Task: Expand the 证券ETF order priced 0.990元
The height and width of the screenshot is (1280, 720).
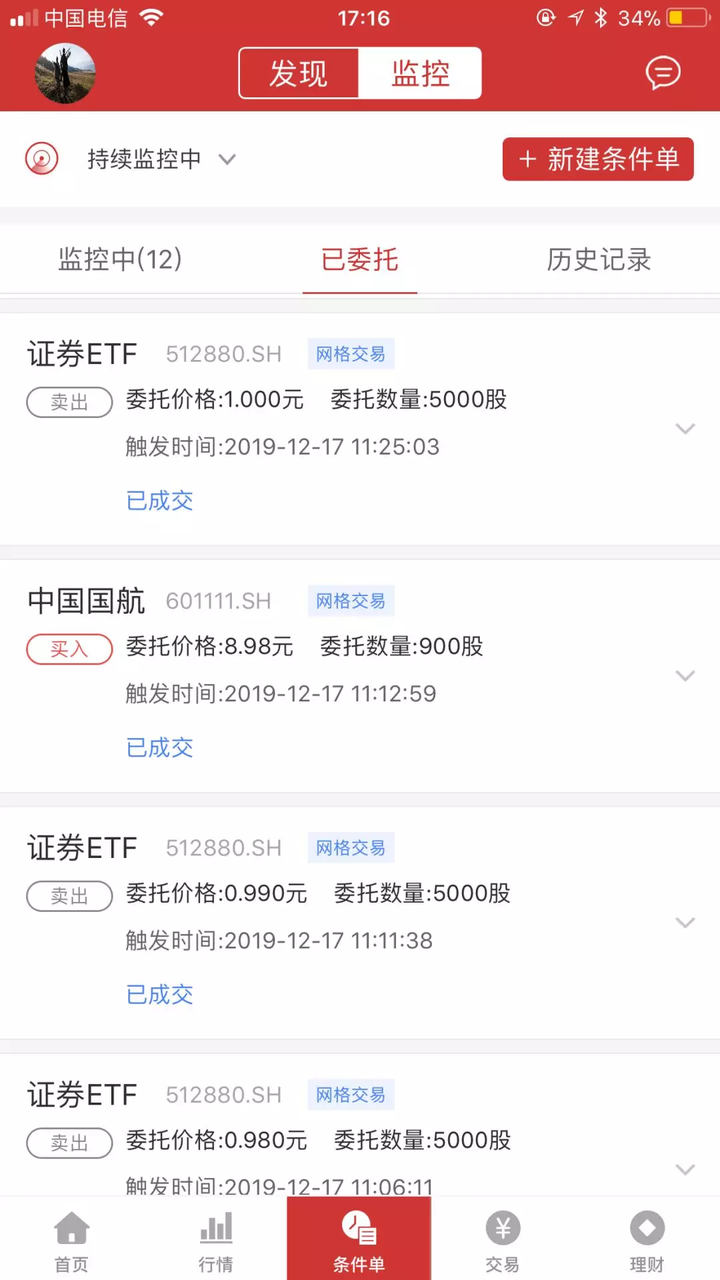Action: point(685,923)
